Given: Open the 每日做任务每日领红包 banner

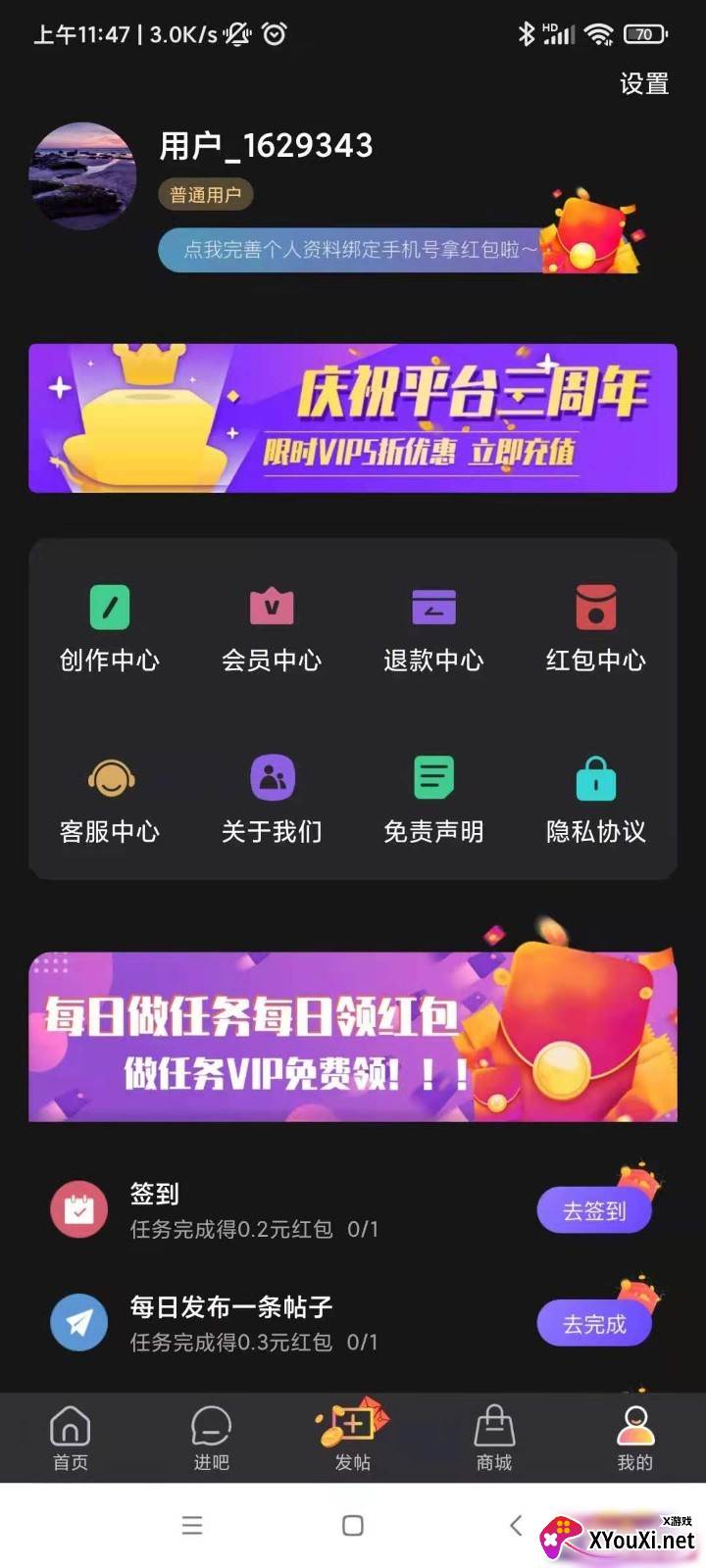Looking at the screenshot, I should coord(353,1037).
